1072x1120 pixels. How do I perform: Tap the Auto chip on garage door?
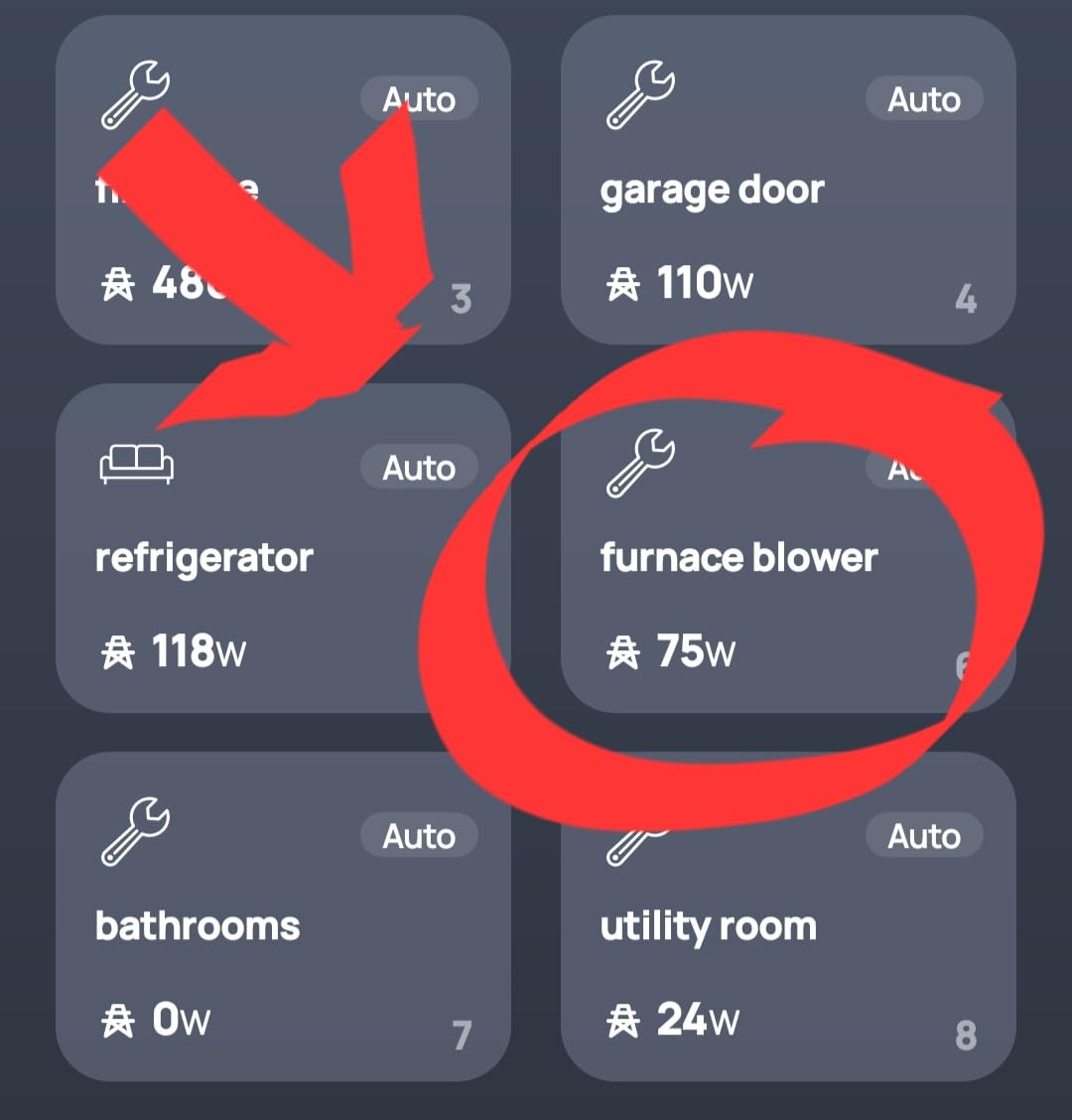(923, 99)
